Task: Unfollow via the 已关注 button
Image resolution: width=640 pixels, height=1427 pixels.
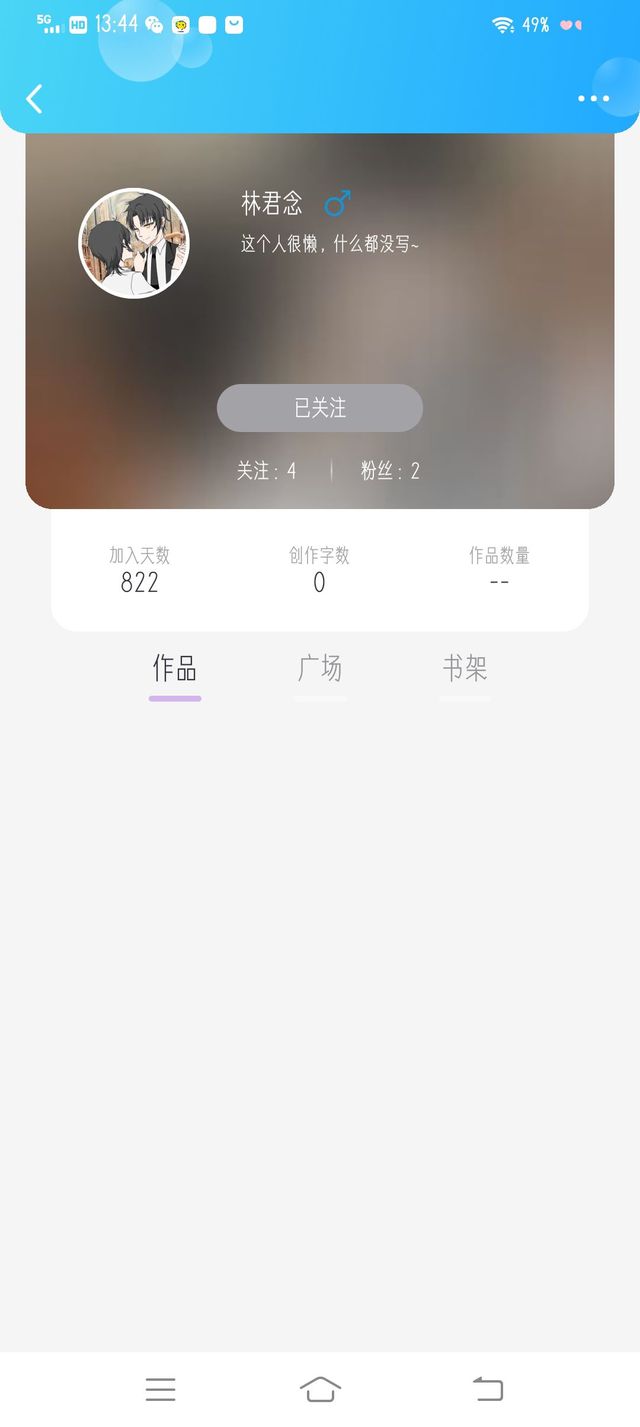Action: 320,408
